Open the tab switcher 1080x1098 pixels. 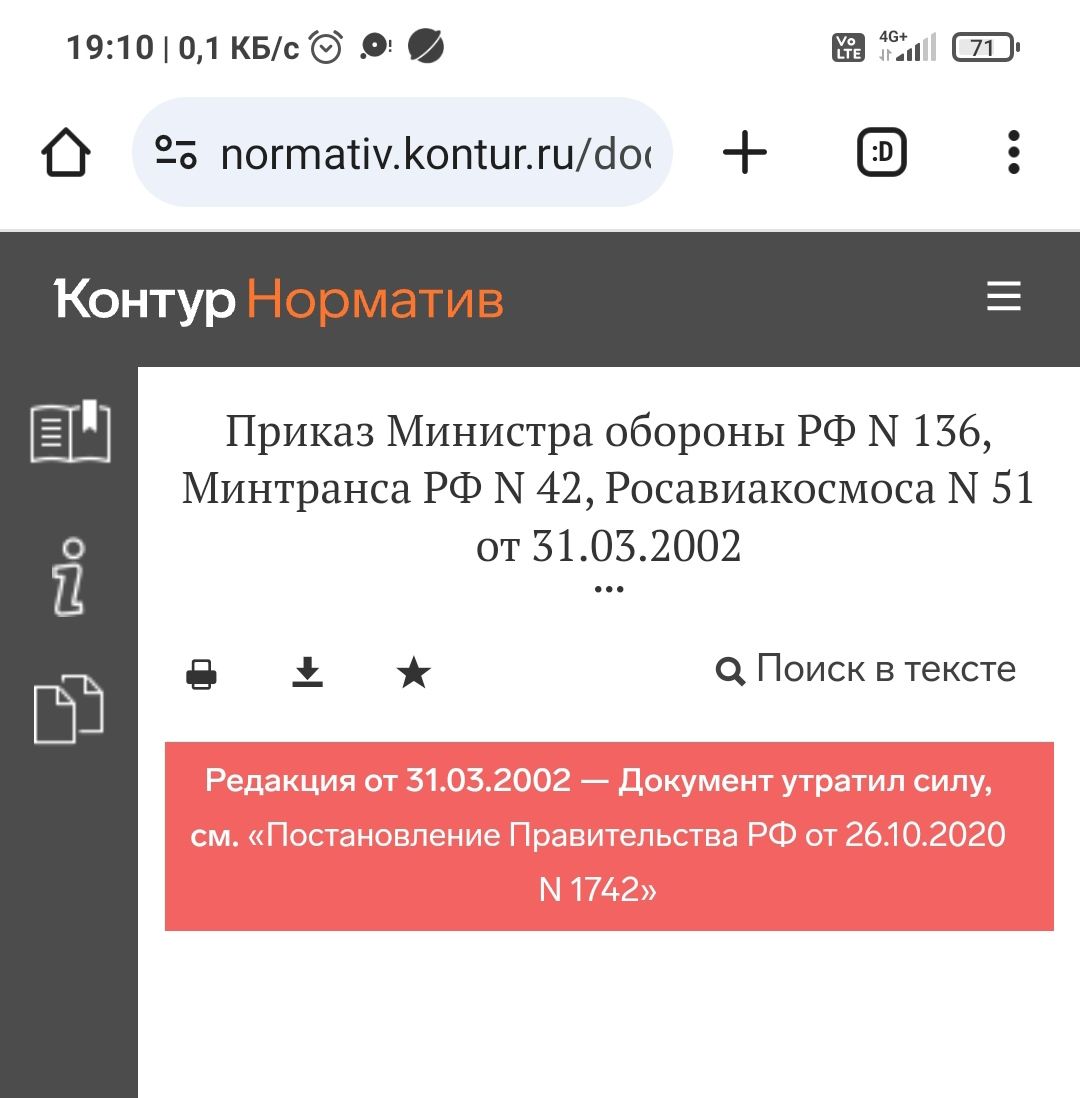tap(882, 154)
